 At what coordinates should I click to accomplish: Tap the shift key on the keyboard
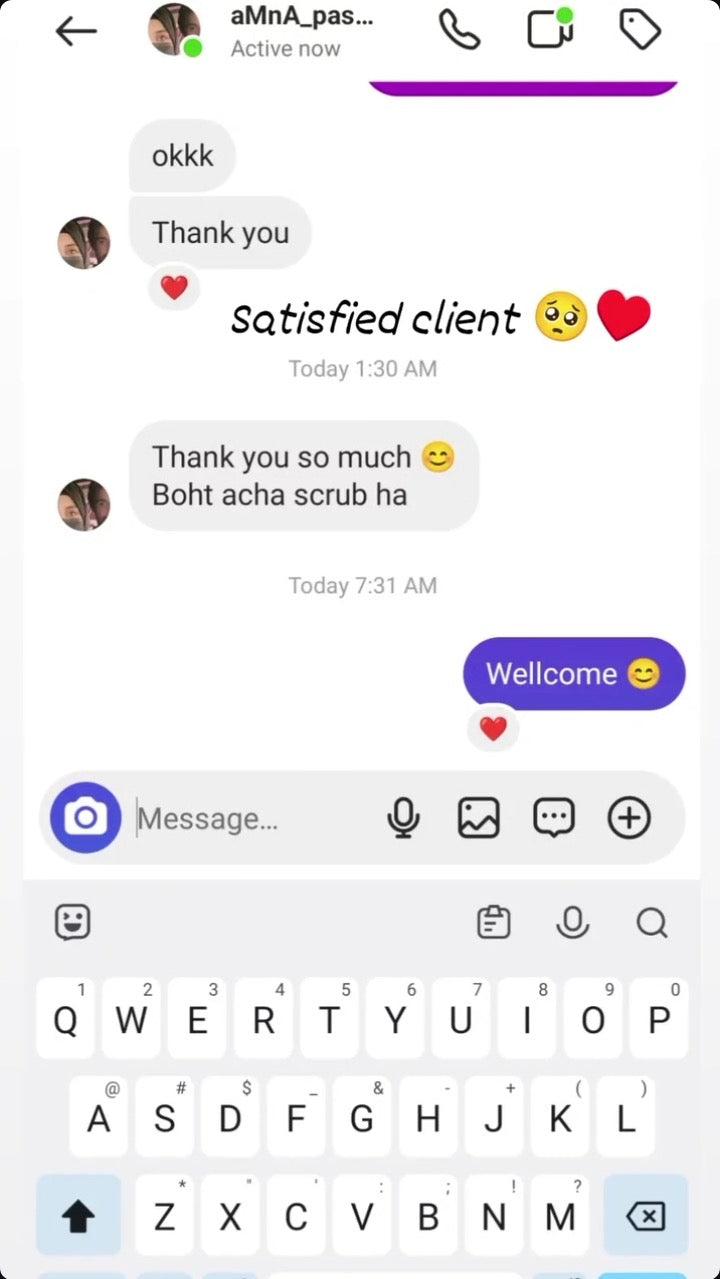point(78,1216)
